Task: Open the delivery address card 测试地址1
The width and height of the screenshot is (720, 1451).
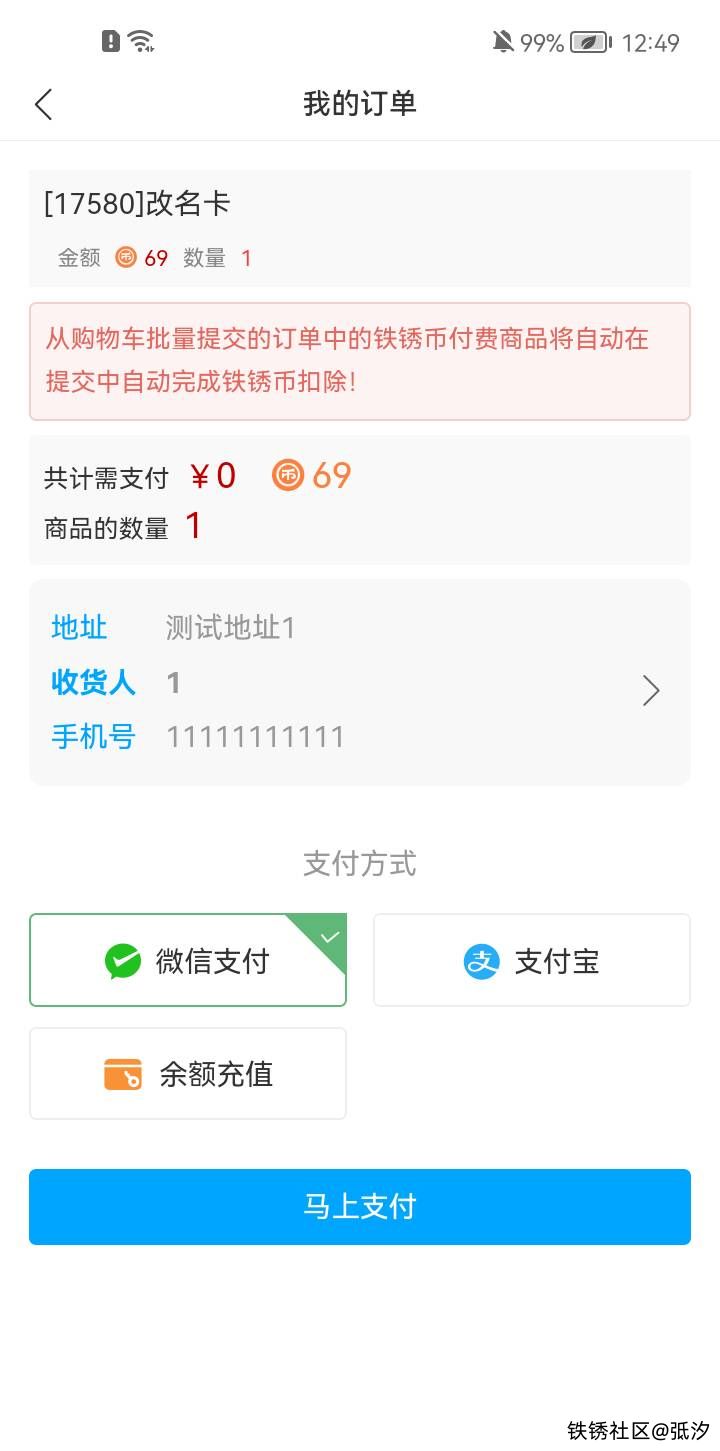Action: click(360, 683)
